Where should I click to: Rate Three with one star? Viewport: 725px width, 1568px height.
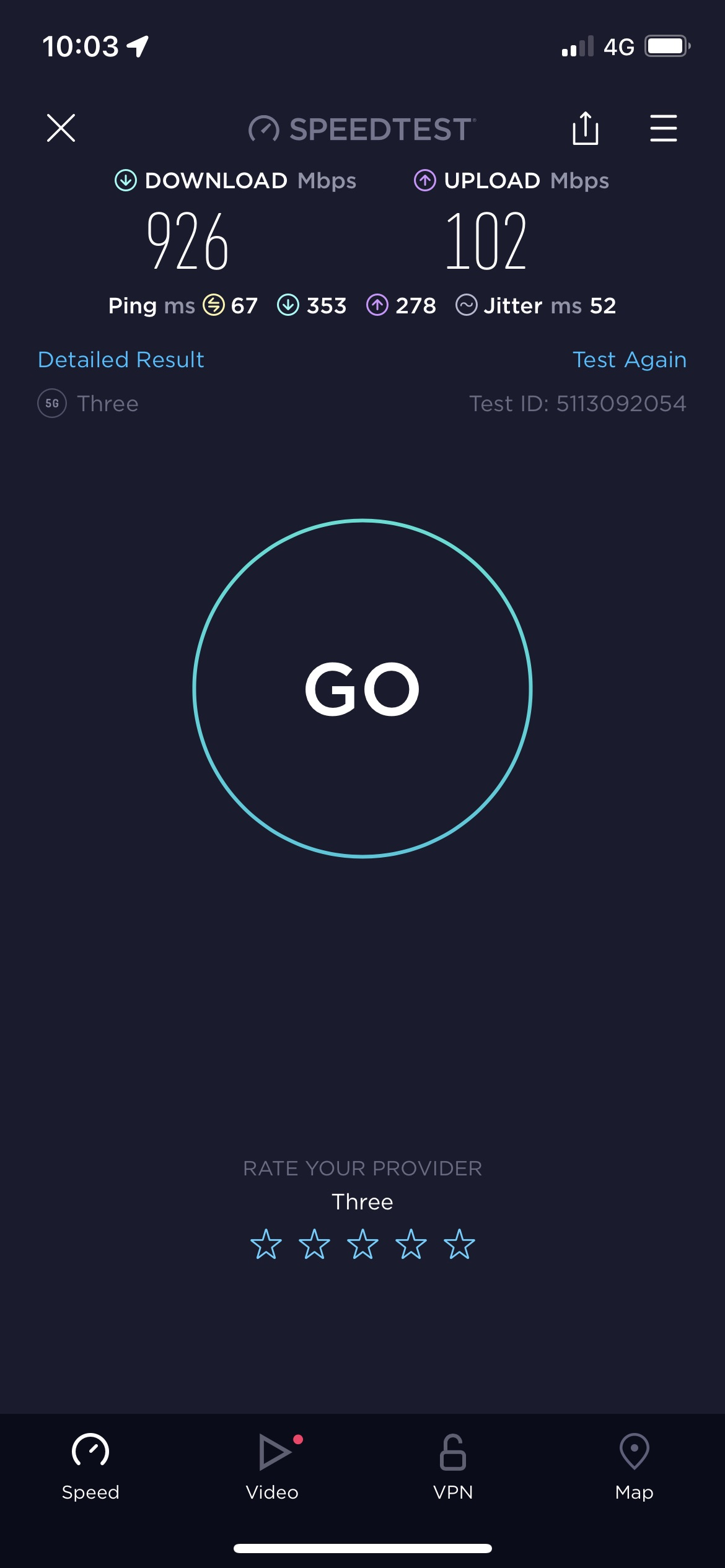(x=266, y=1245)
